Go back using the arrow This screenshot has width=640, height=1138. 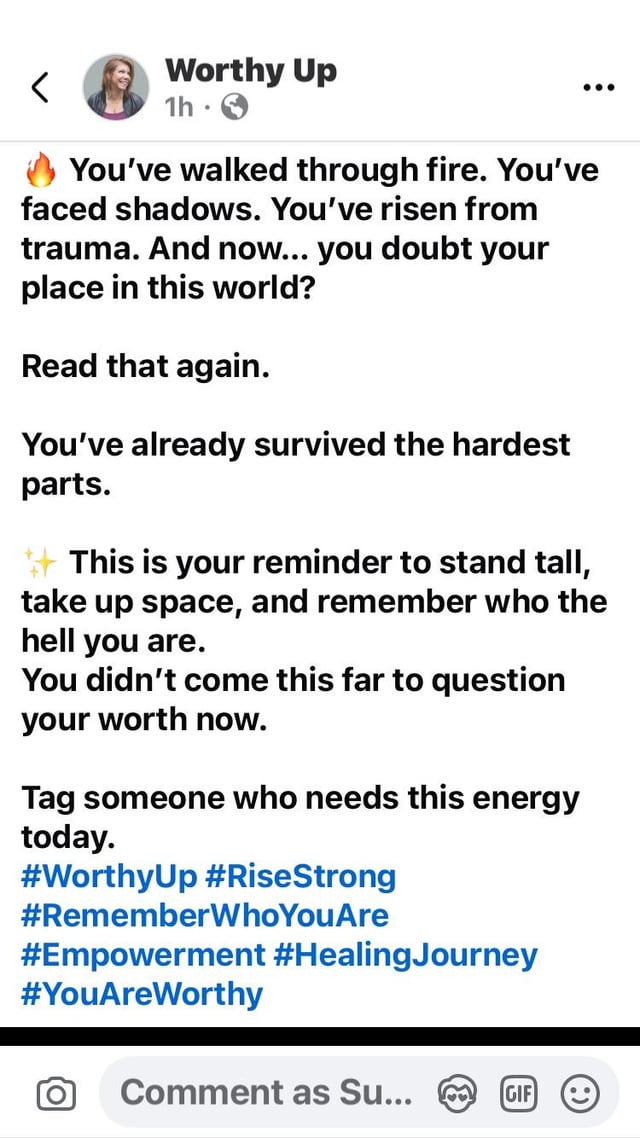point(41,88)
